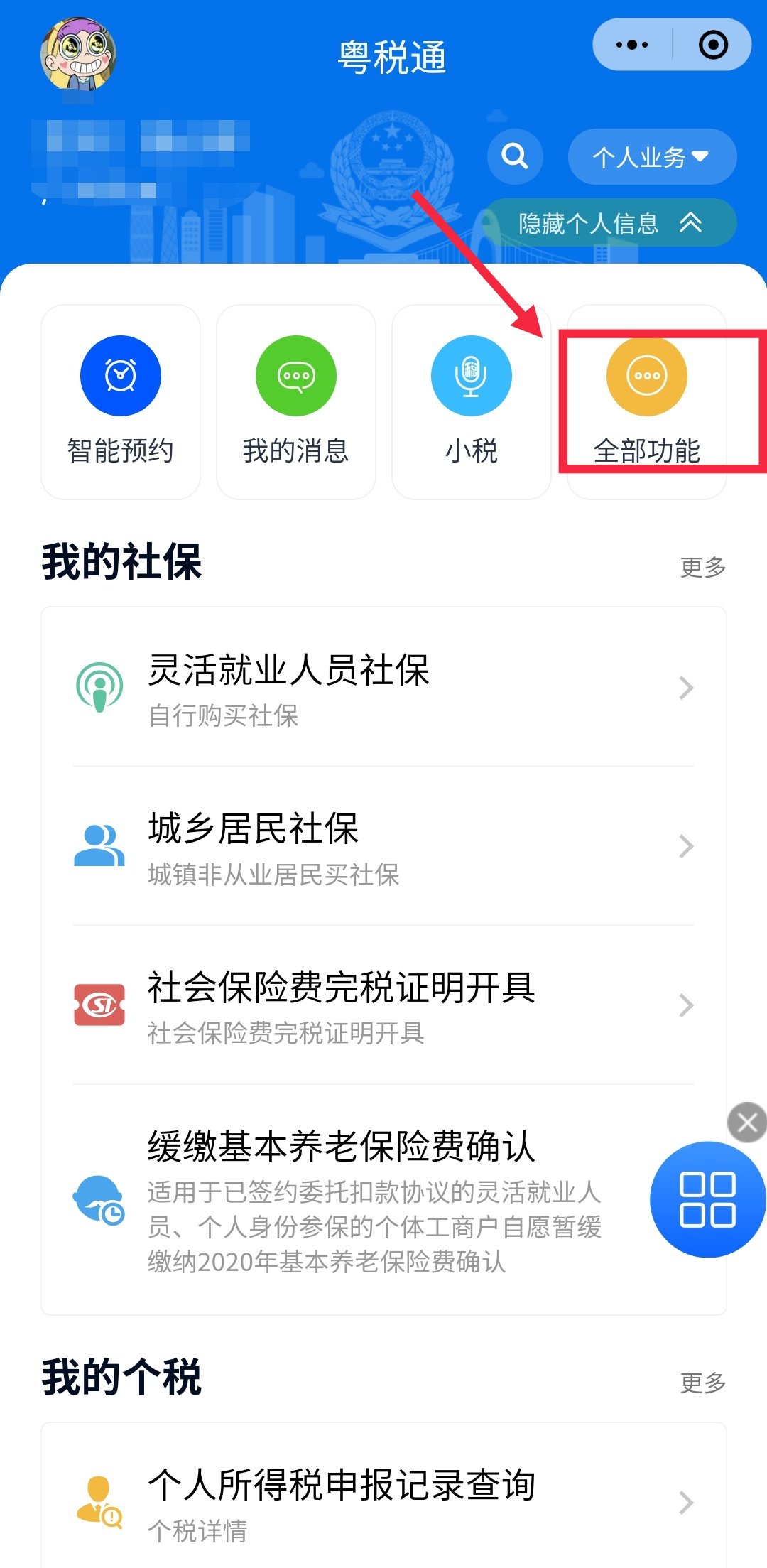This screenshot has height=1568, width=767.
Task: Open 全部功能
Action: click(x=646, y=401)
